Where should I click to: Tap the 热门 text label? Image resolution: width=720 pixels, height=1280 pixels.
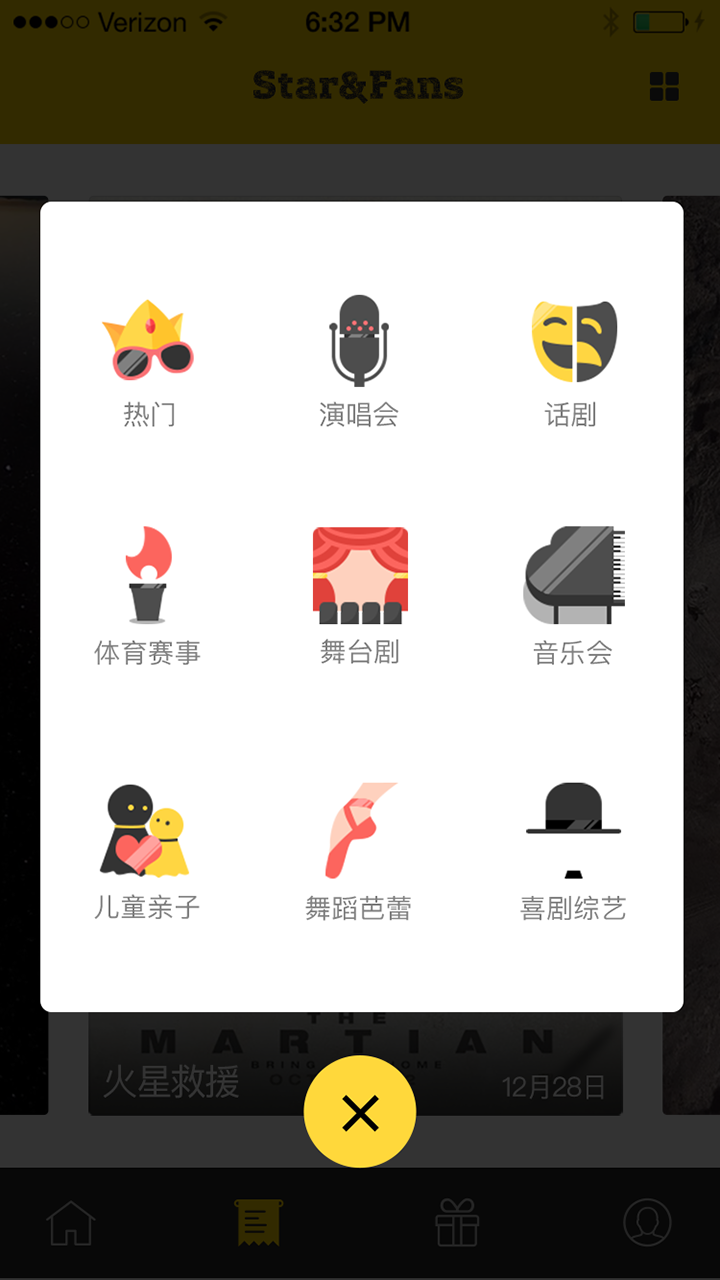(148, 413)
